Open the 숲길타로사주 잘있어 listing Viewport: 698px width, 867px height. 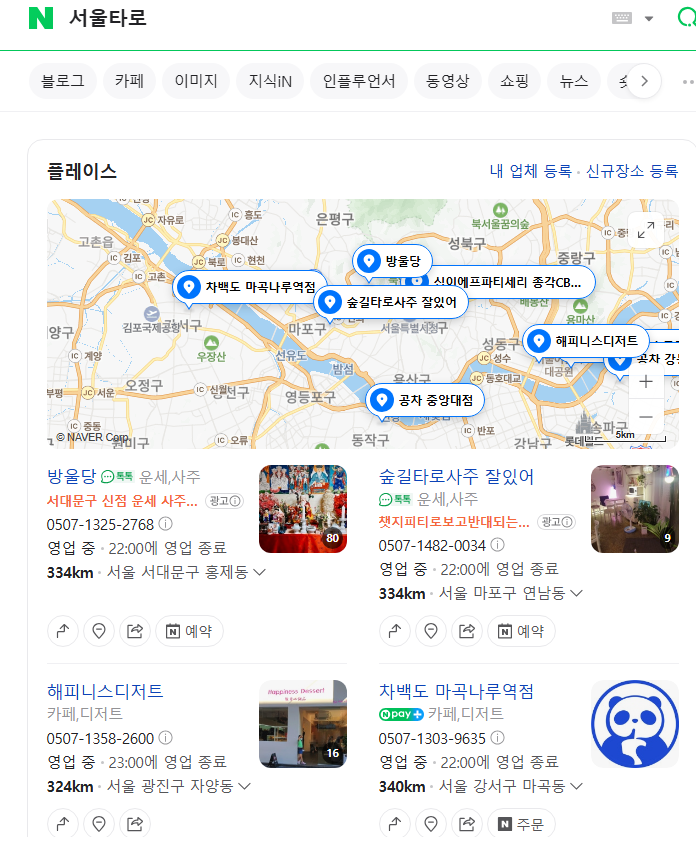(x=456, y=476)
